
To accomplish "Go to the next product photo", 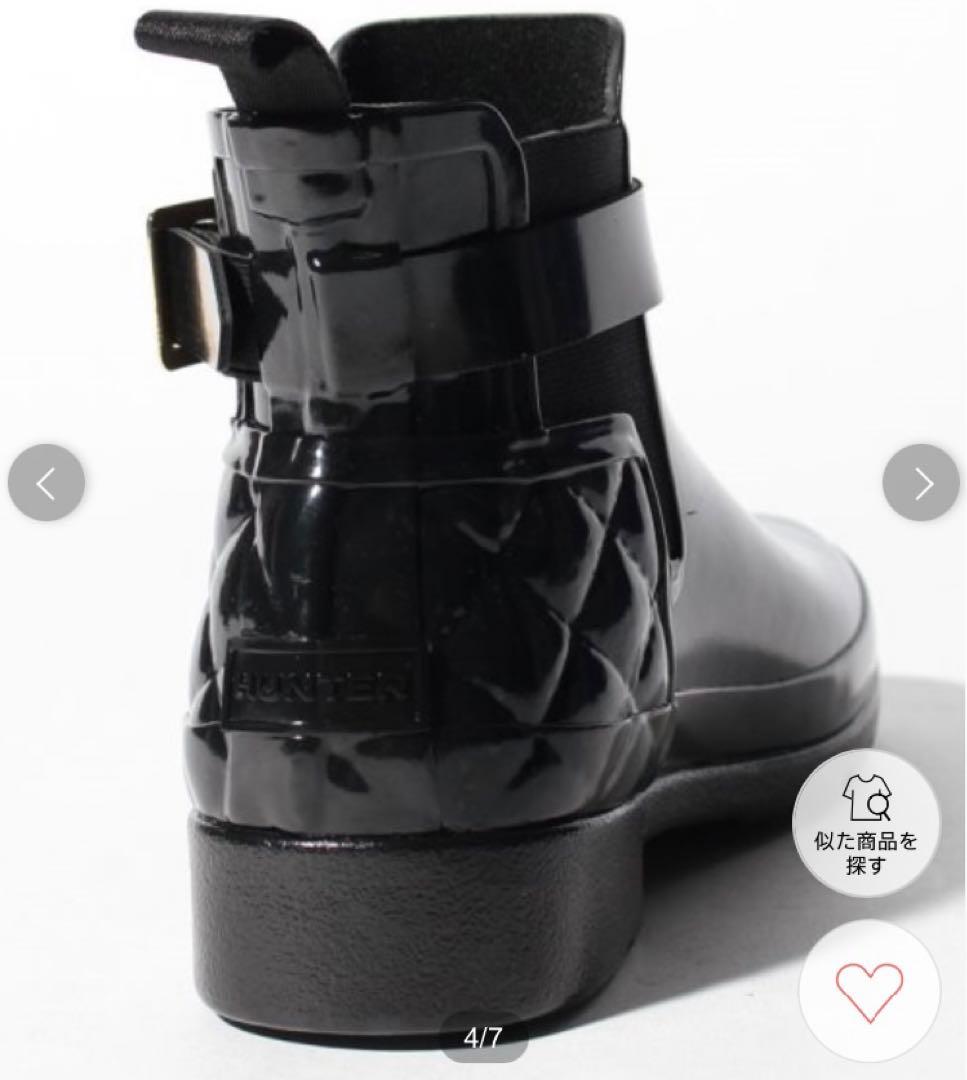I will [920, 483].
